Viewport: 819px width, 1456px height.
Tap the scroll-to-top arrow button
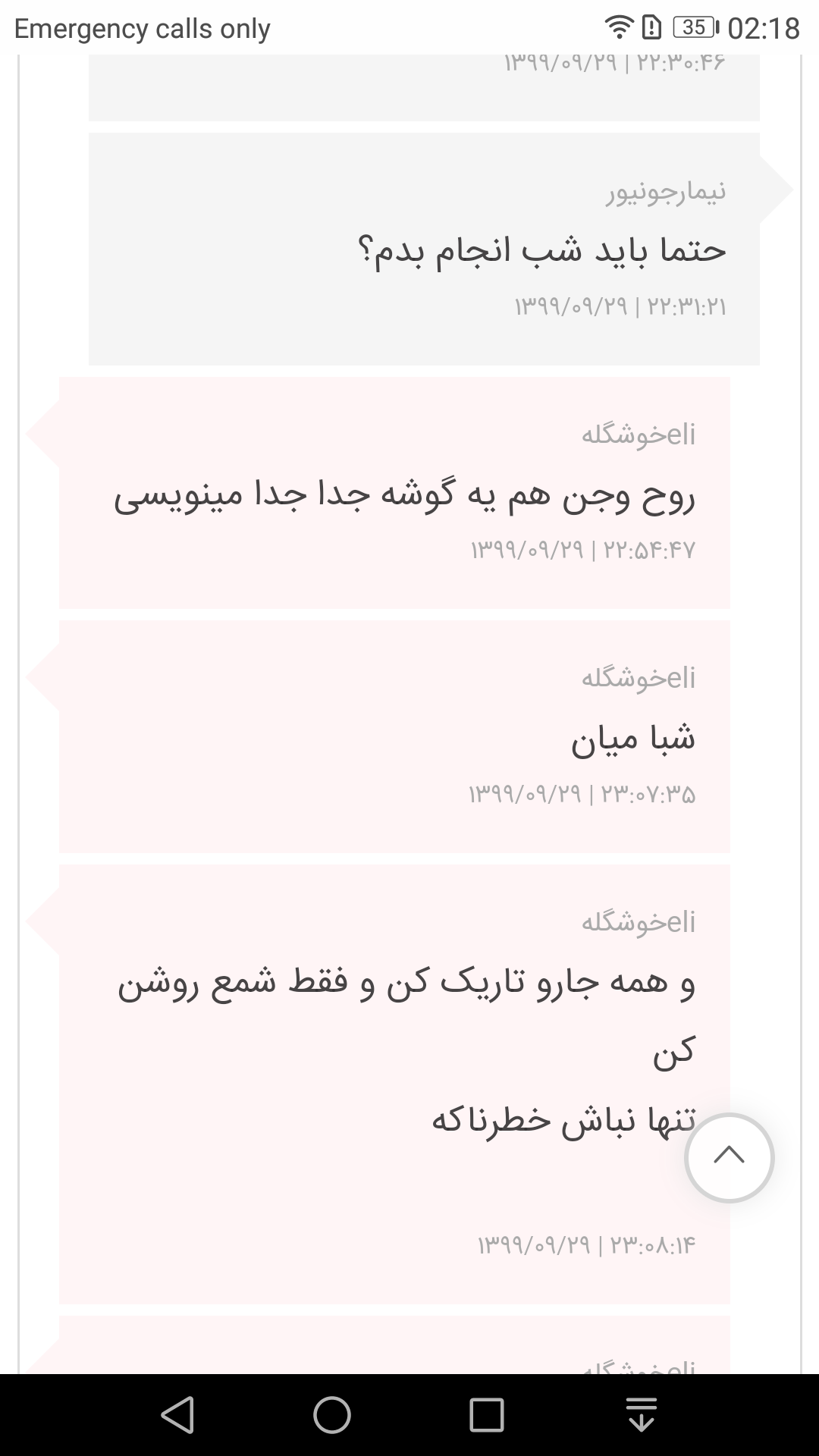point(729,1157)
